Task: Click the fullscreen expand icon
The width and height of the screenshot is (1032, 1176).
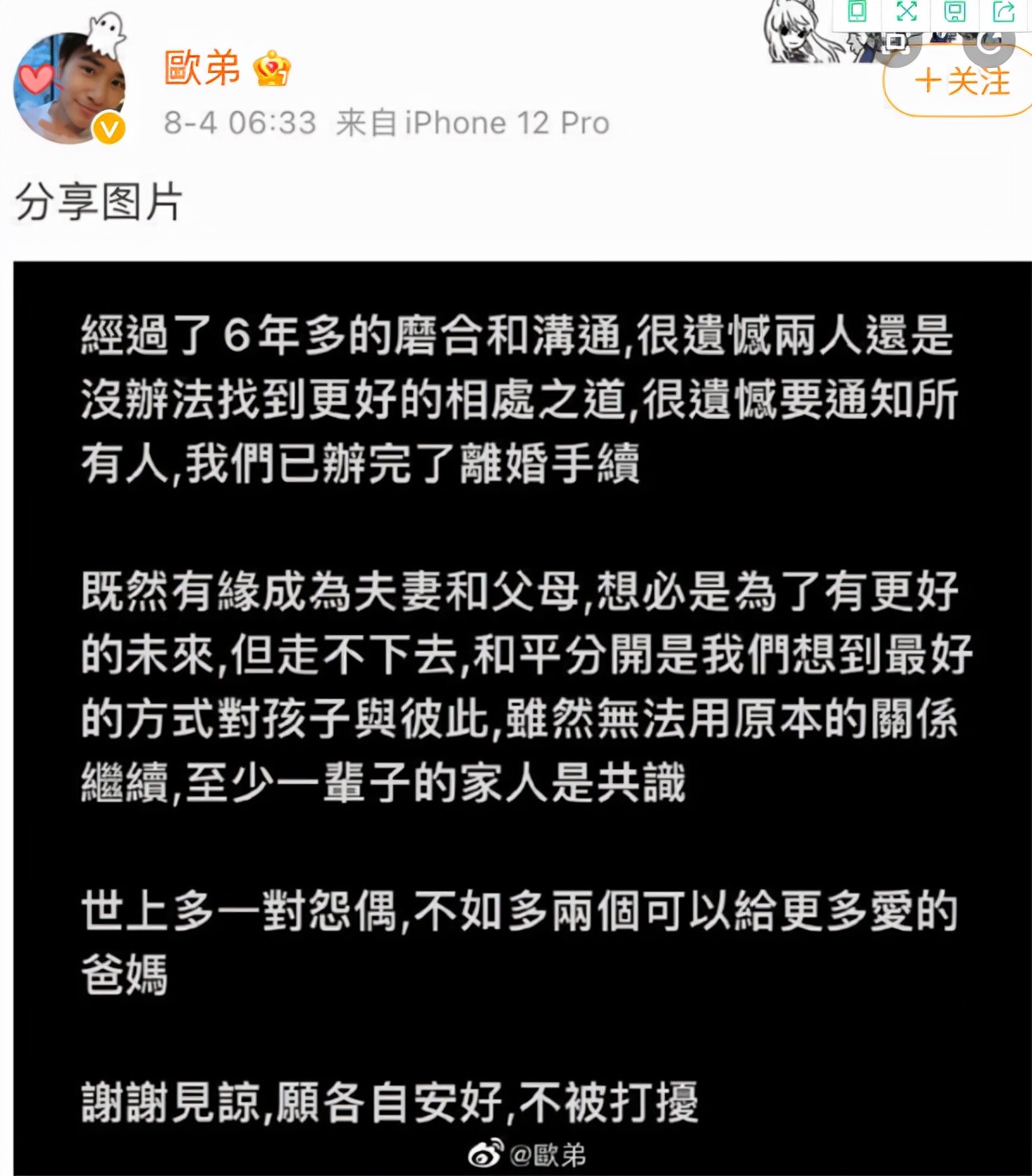Action: tap(906, 11)
